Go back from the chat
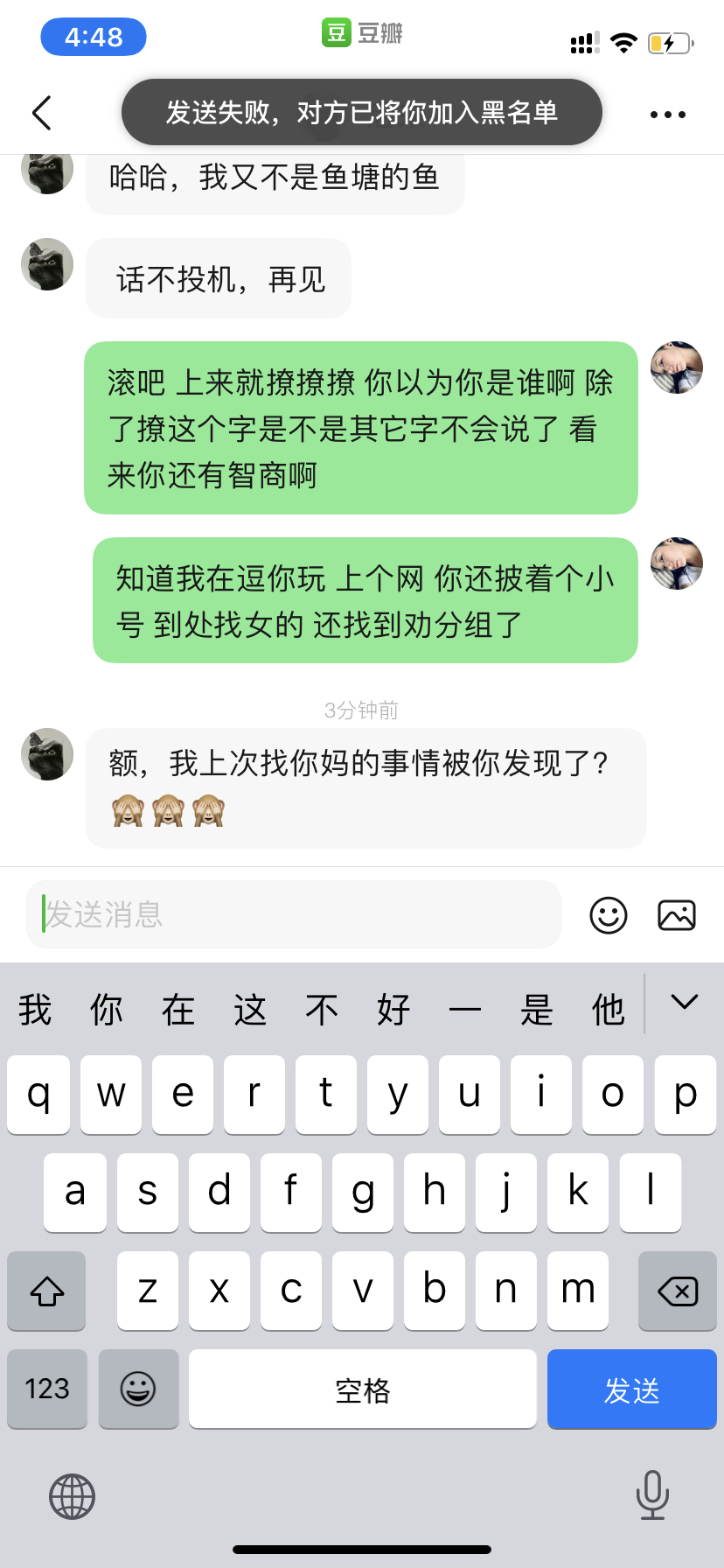724x1568 pixels. pos(42,113)
